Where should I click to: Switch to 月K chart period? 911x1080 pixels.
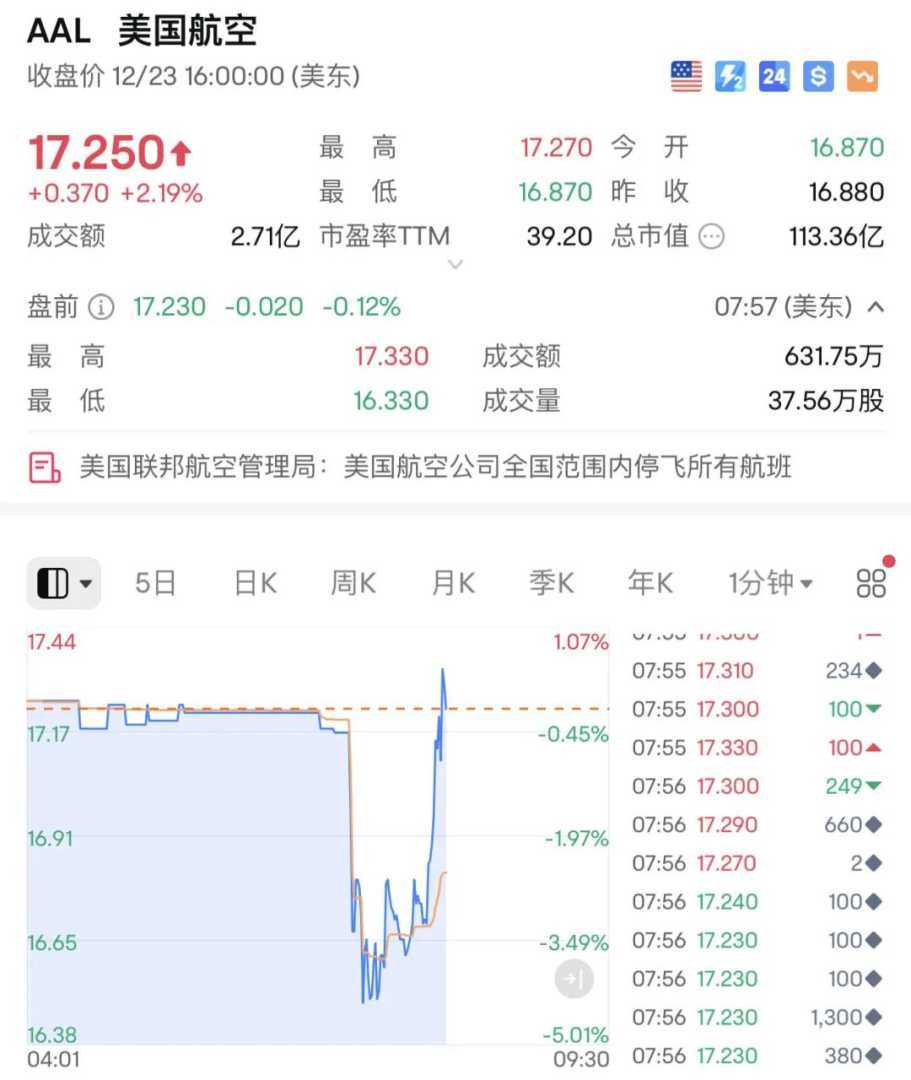(x=453, y=583)
